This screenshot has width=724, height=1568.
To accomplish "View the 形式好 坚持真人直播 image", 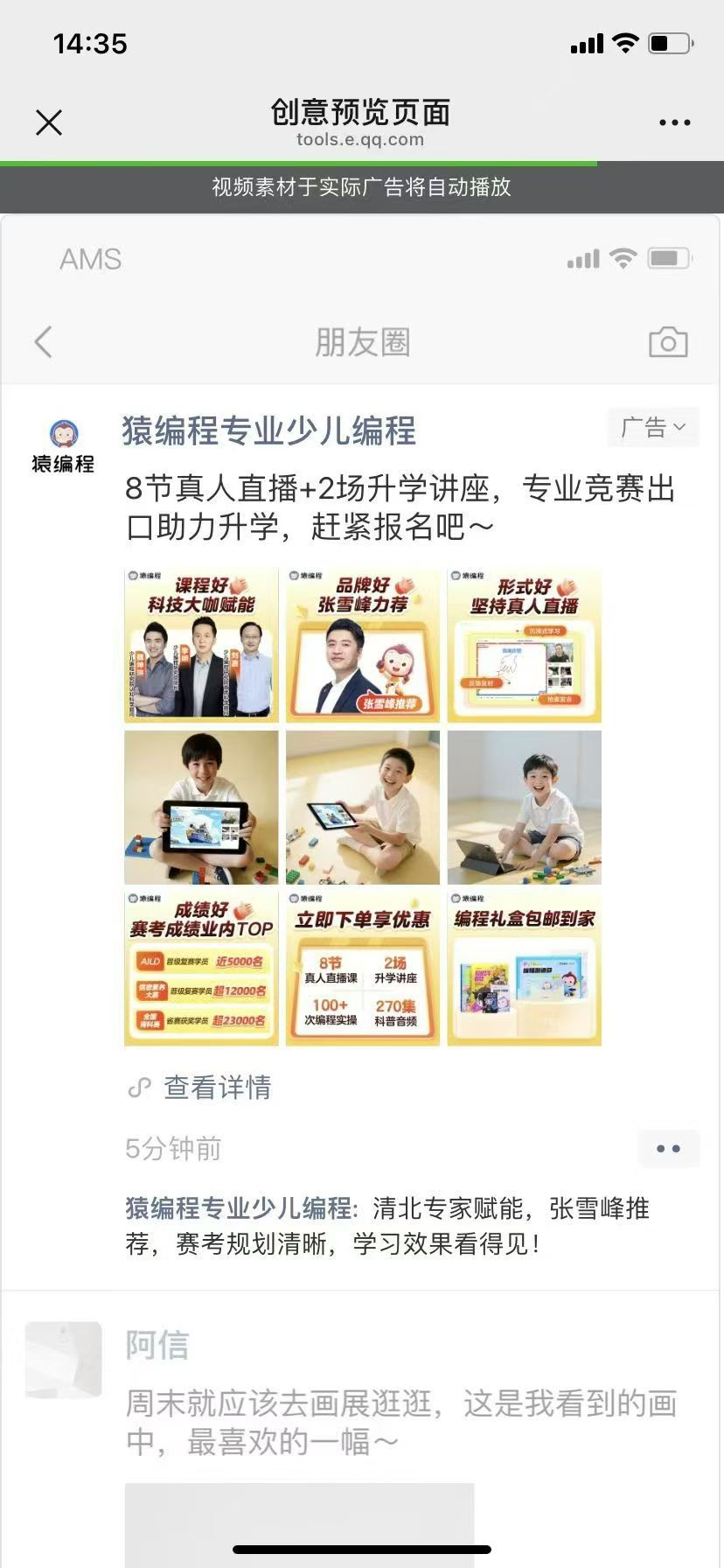I will click(x=525, y=646).
